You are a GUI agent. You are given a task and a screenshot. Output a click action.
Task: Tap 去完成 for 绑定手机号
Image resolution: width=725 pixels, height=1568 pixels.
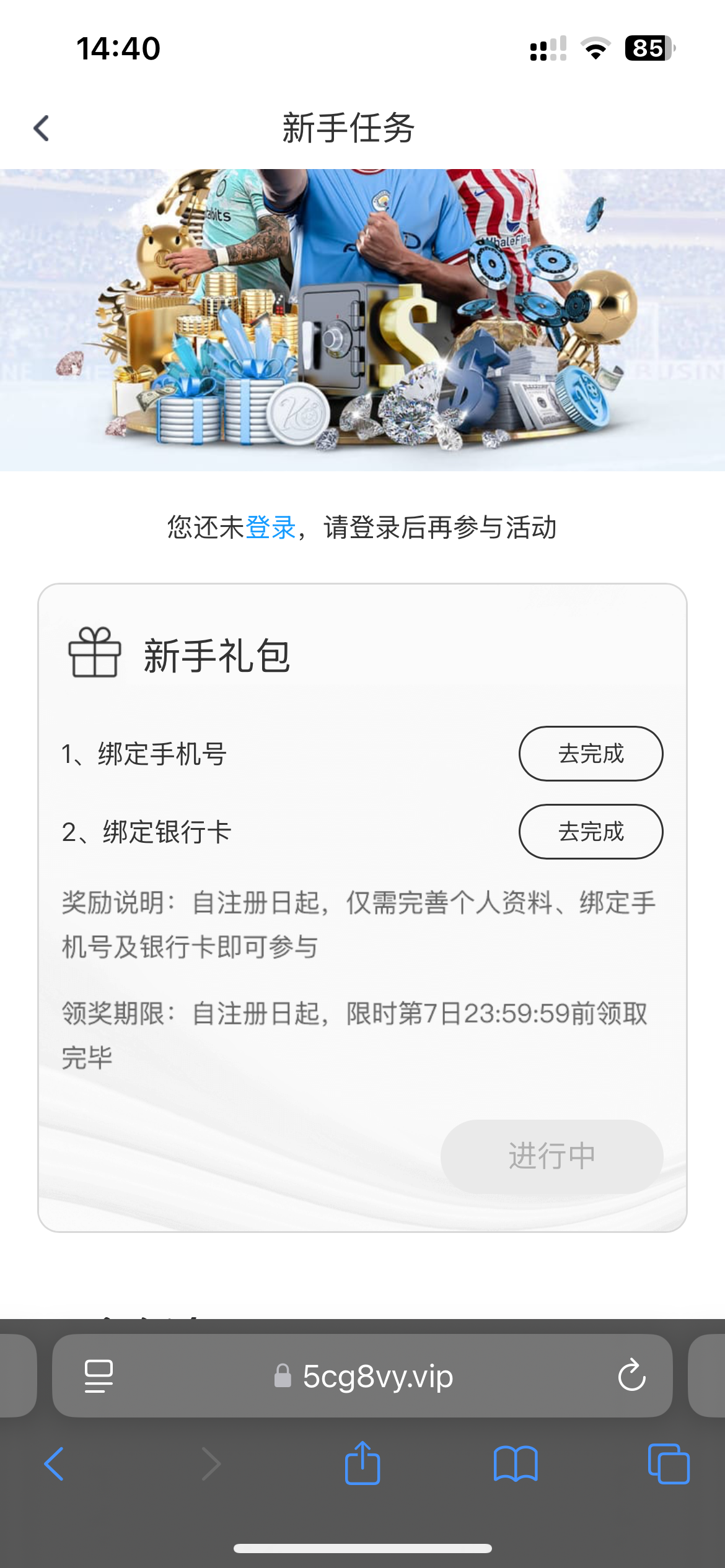click(x=591, y=754)
